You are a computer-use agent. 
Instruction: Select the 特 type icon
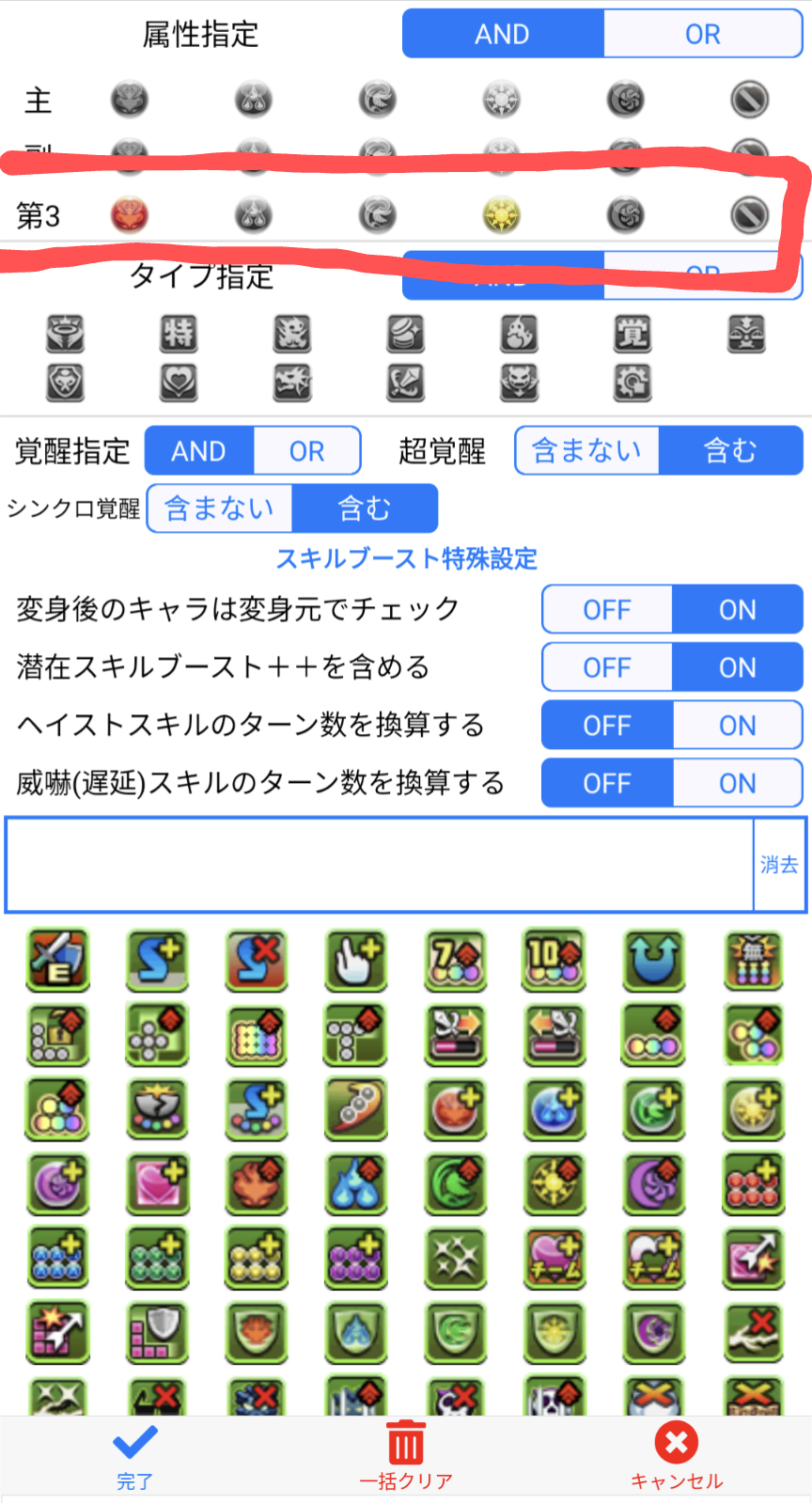pyautogui.click(x=179, y=333)
